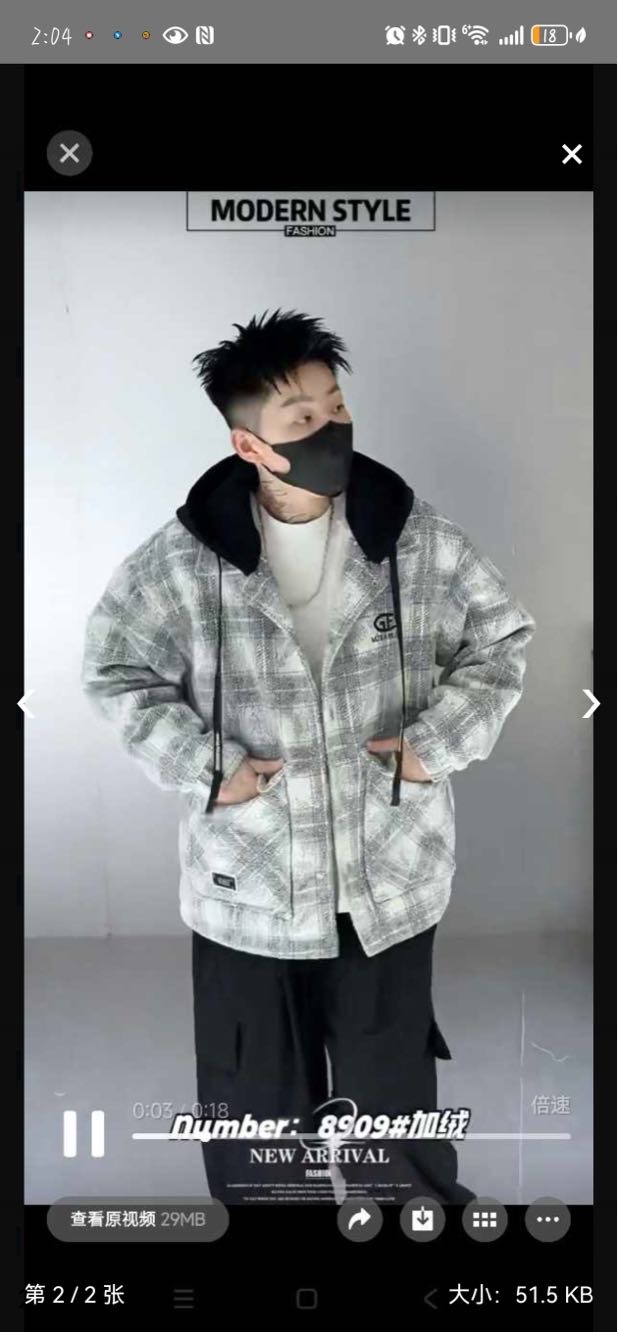This screenshot has height=1332, width=618.
Task: Open the more options menu
Action: [548, 1219]
